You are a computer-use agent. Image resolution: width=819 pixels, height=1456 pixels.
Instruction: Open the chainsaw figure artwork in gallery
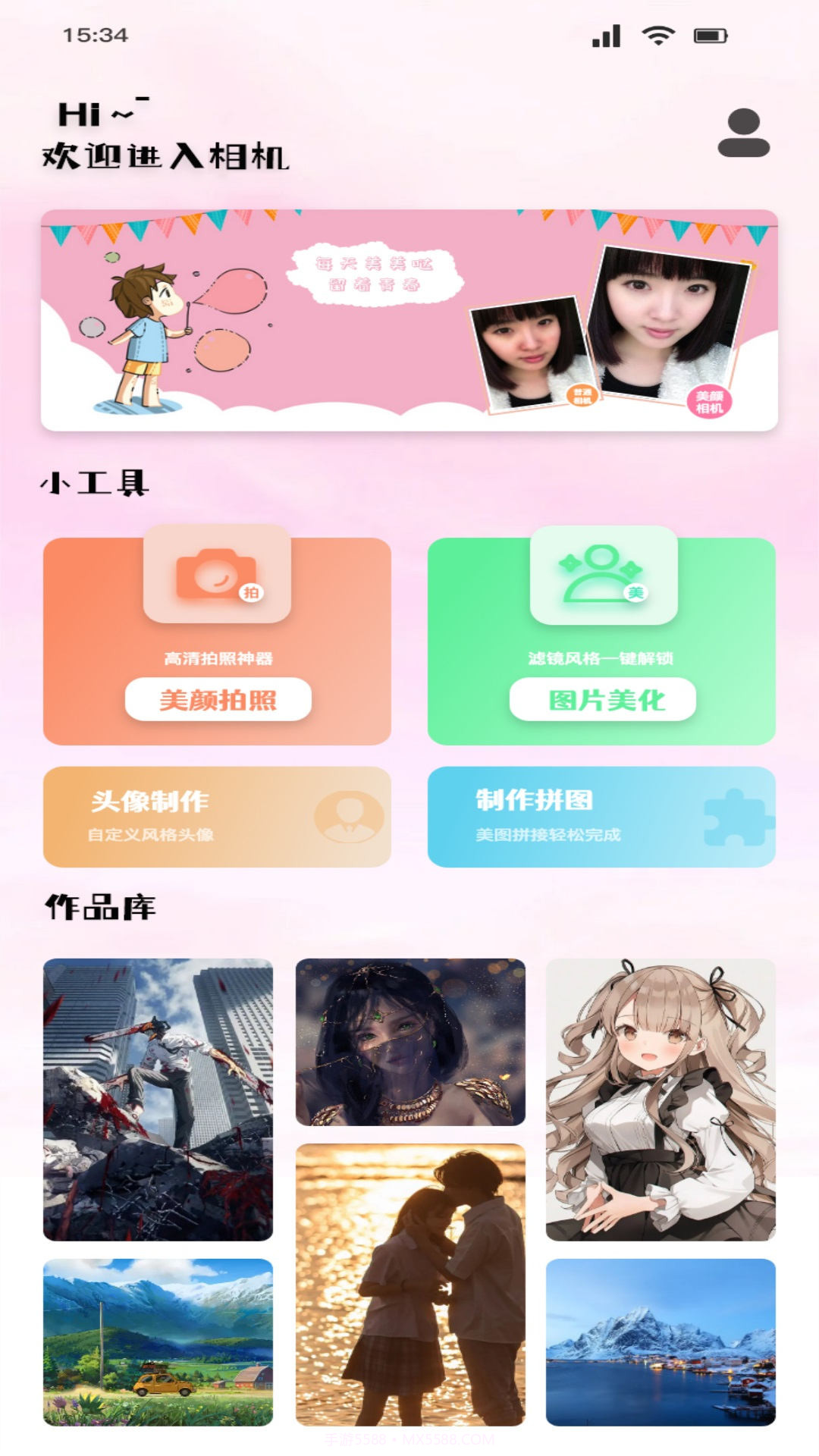coord(158,1099)
